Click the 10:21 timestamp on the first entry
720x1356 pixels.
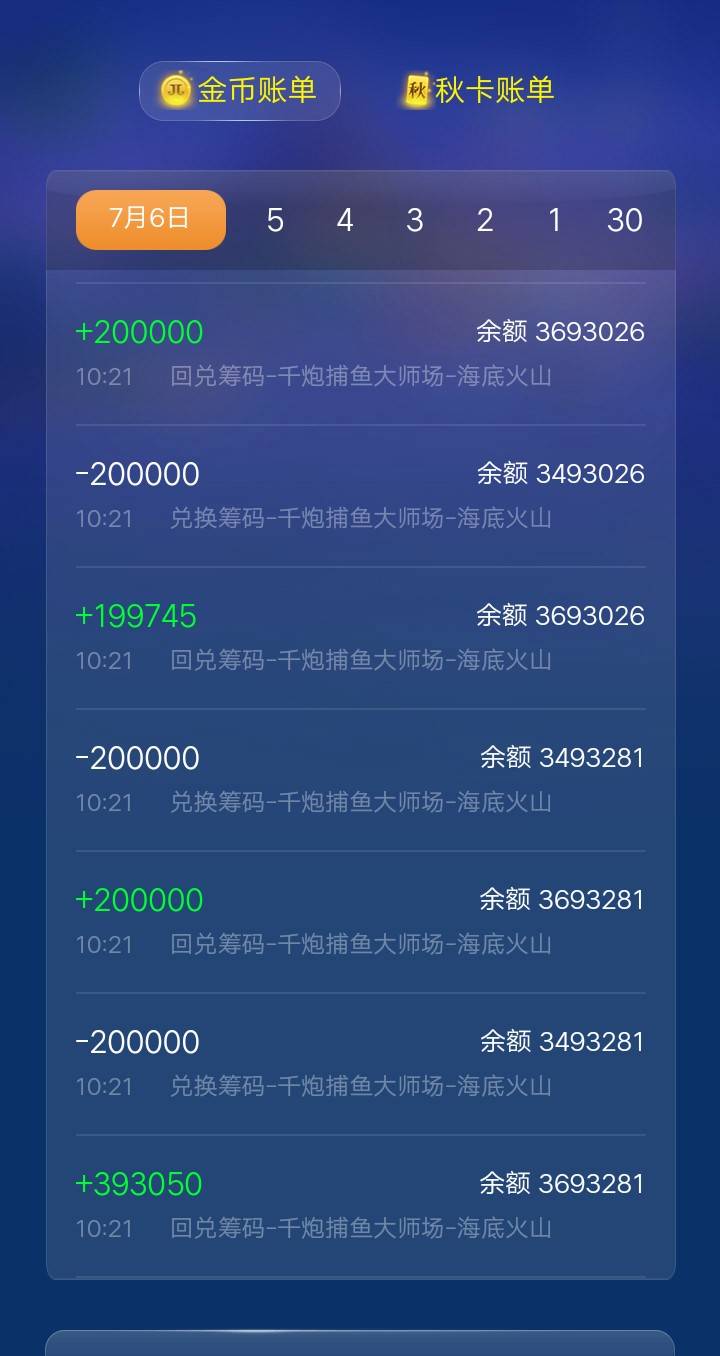[x=103, y=375]
